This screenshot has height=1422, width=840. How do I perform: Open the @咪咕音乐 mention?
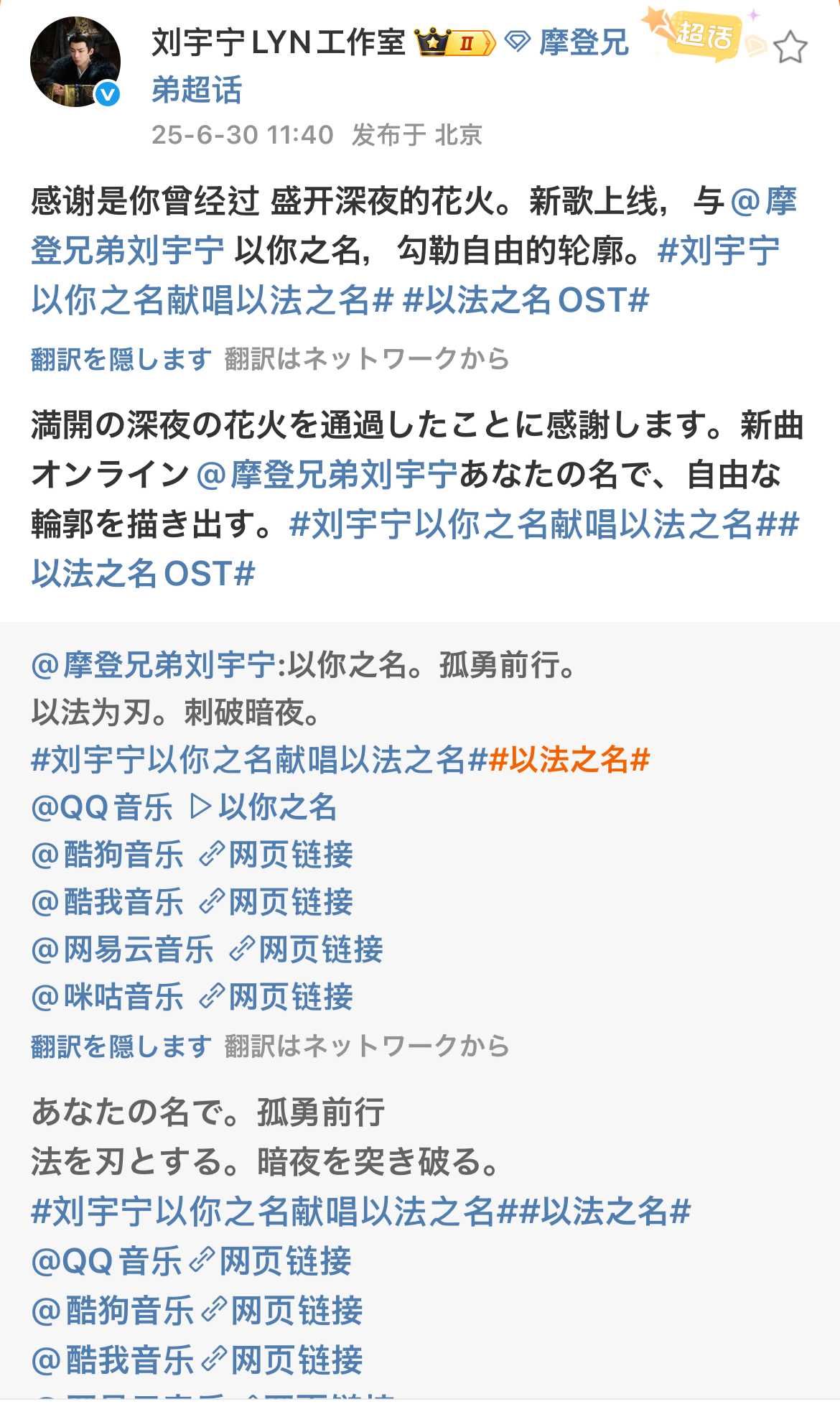click(x=108, y=997)
